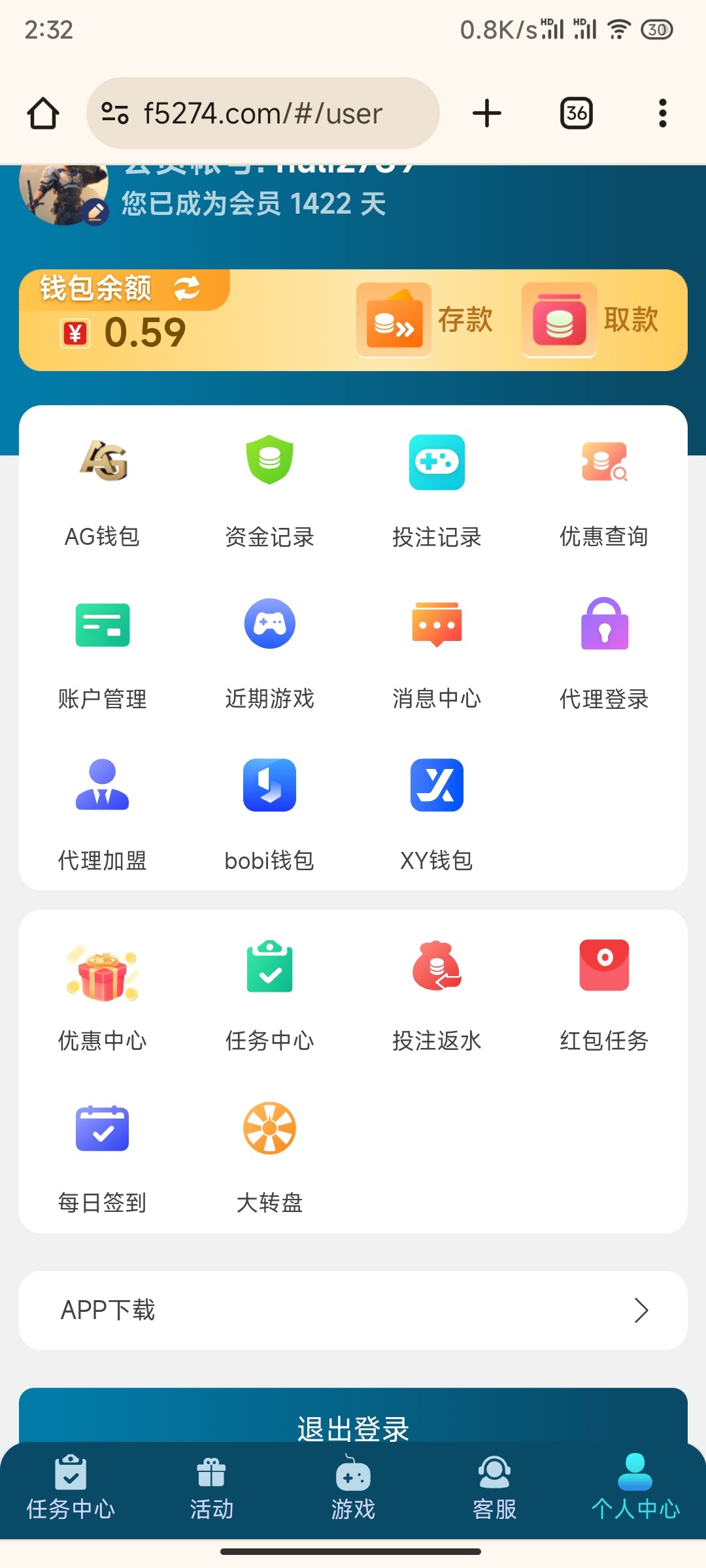
Task: Open browser tab overview showing 36 tabs
Action: pos(576,112)
